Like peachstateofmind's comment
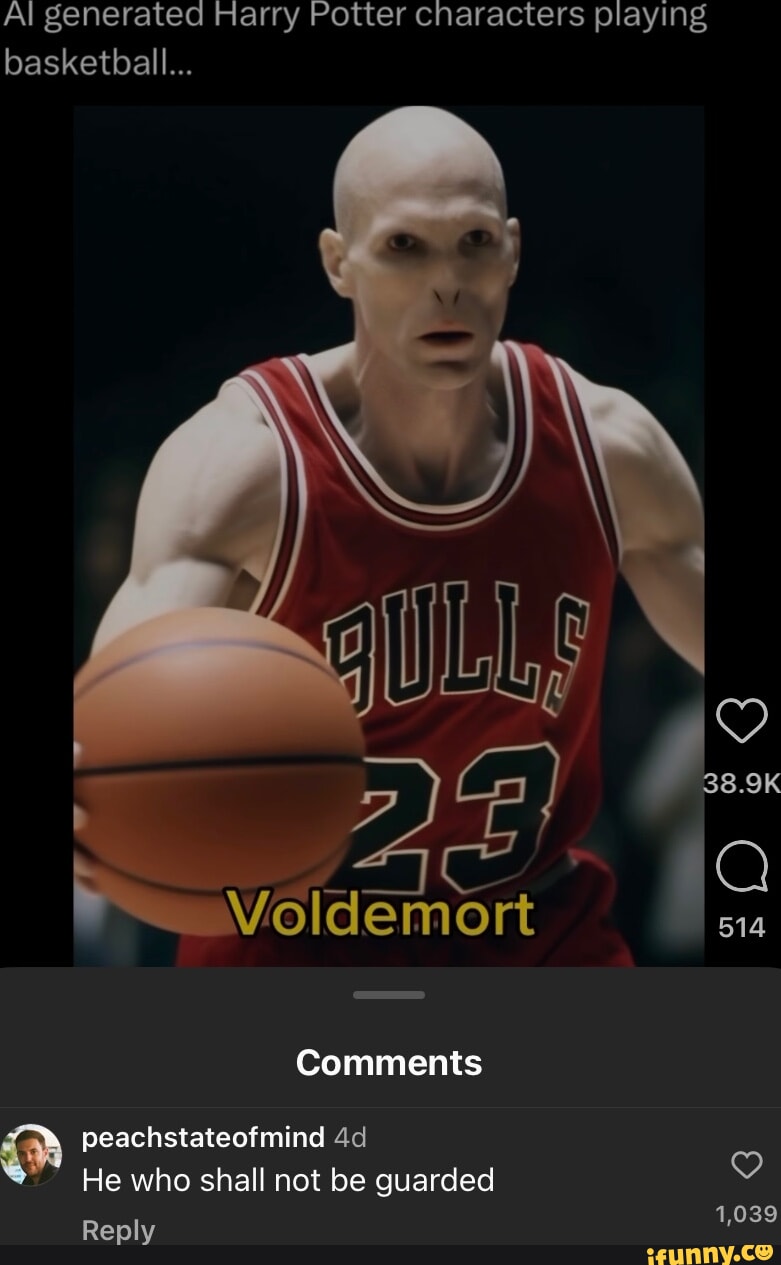Screen dimensions: 781x1265 746,1165
